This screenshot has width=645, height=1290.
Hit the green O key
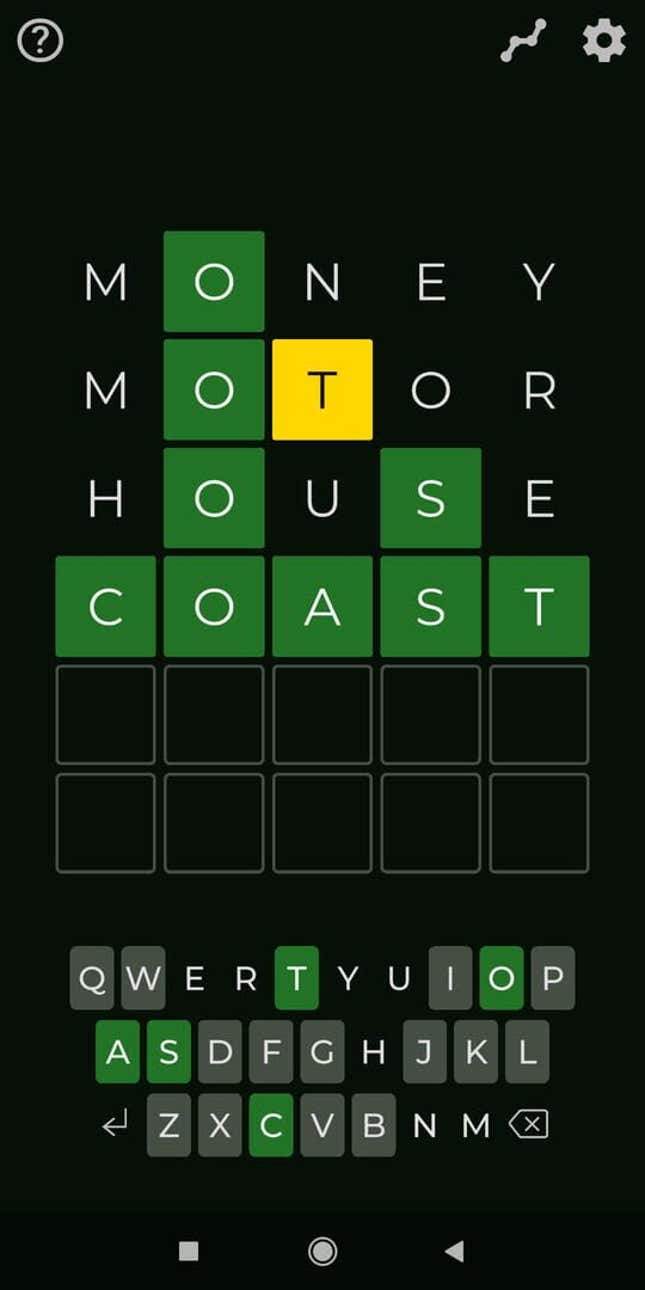(501, 978)
